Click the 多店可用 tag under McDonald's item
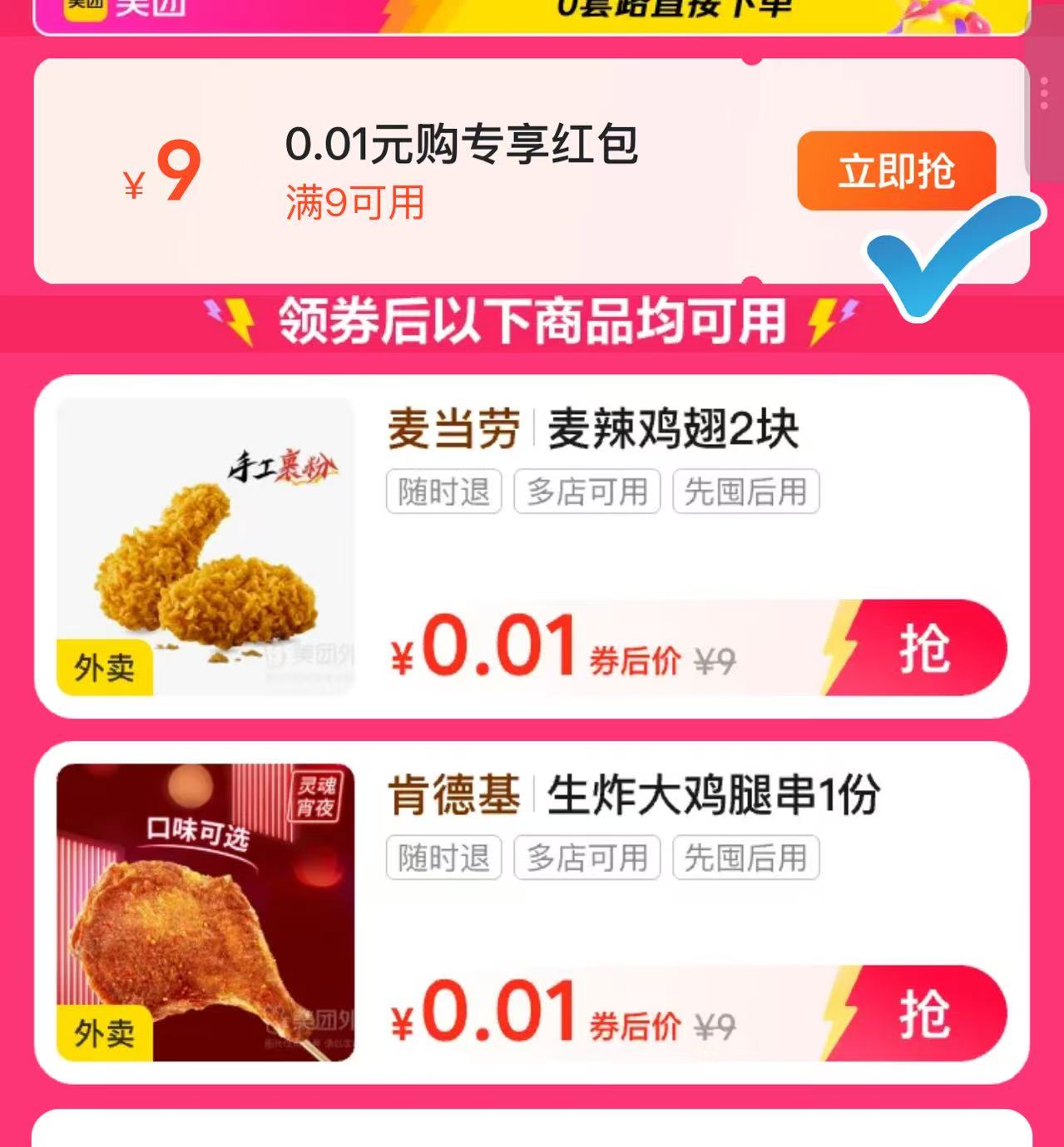The image size is (1064, 1147). pos(588,492)
